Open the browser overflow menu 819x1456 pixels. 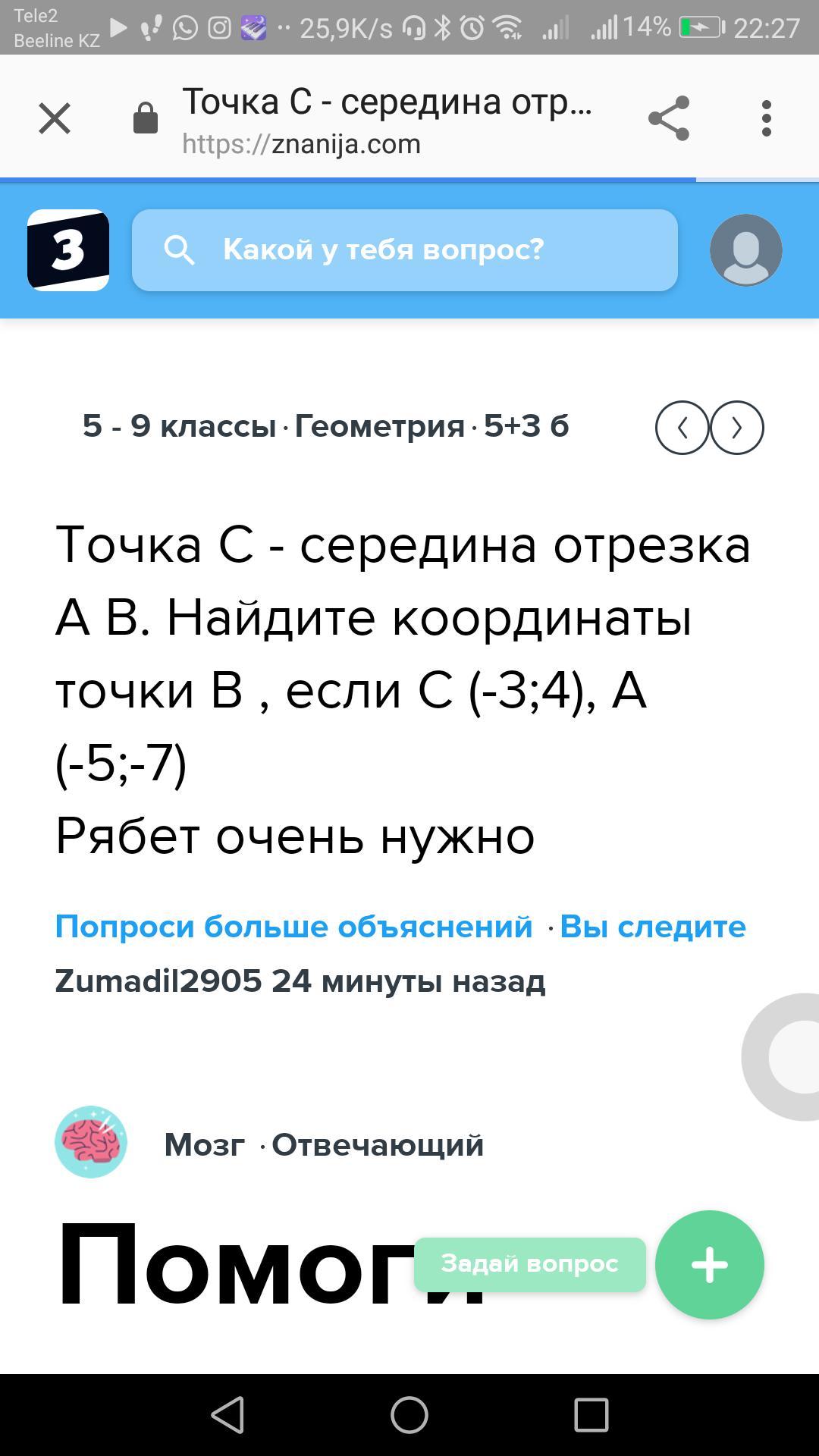coord(767,118)
